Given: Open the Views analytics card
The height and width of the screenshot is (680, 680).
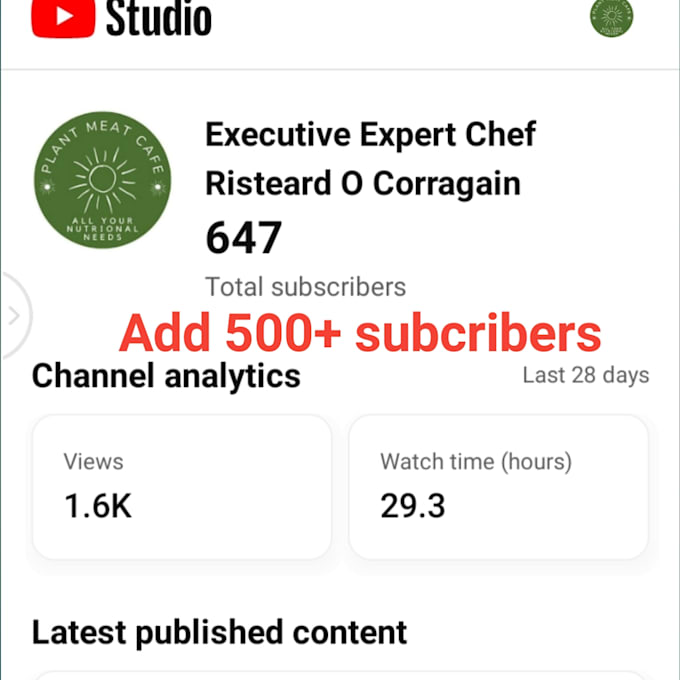Looking at the screenshot, I should coord(182,487).
